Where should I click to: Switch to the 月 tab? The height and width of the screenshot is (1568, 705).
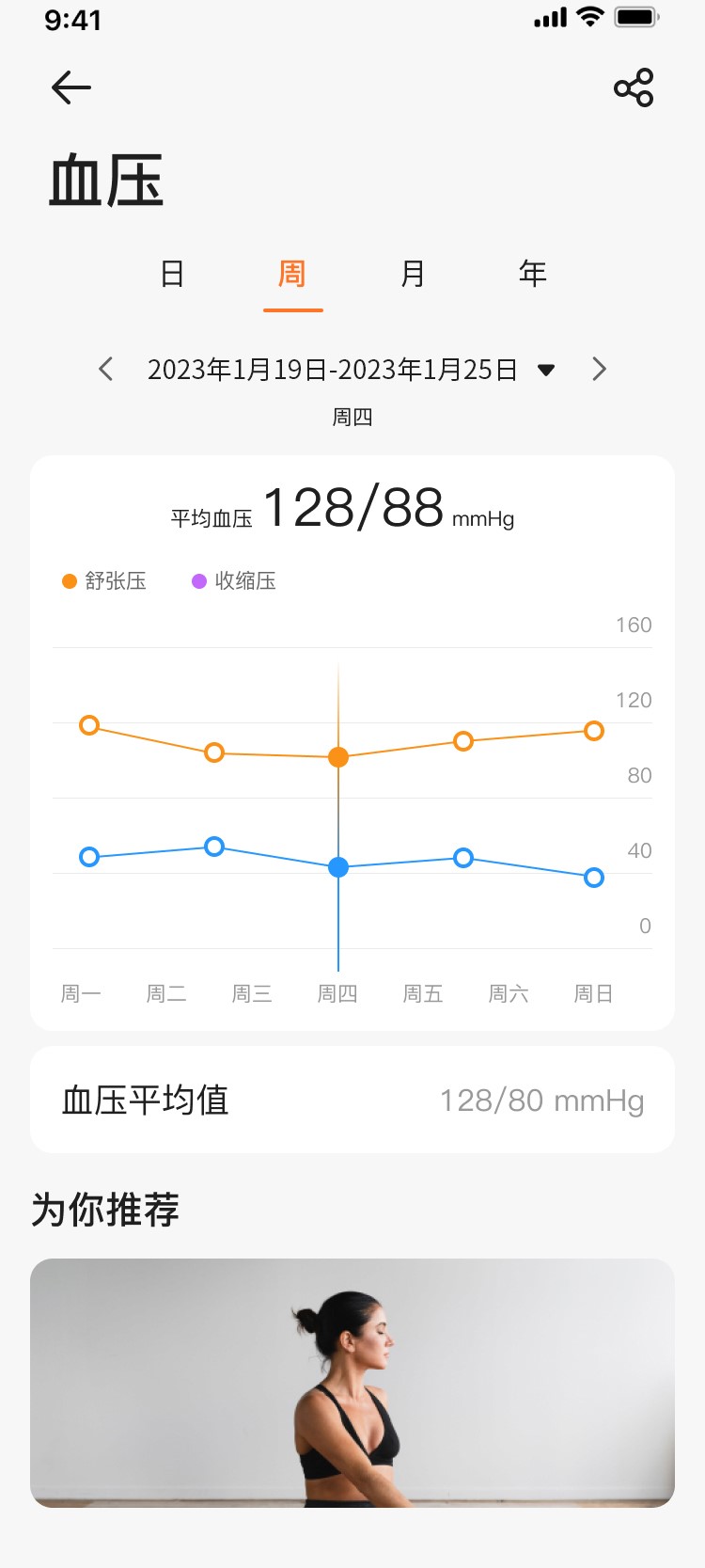[x=412, y=274]
